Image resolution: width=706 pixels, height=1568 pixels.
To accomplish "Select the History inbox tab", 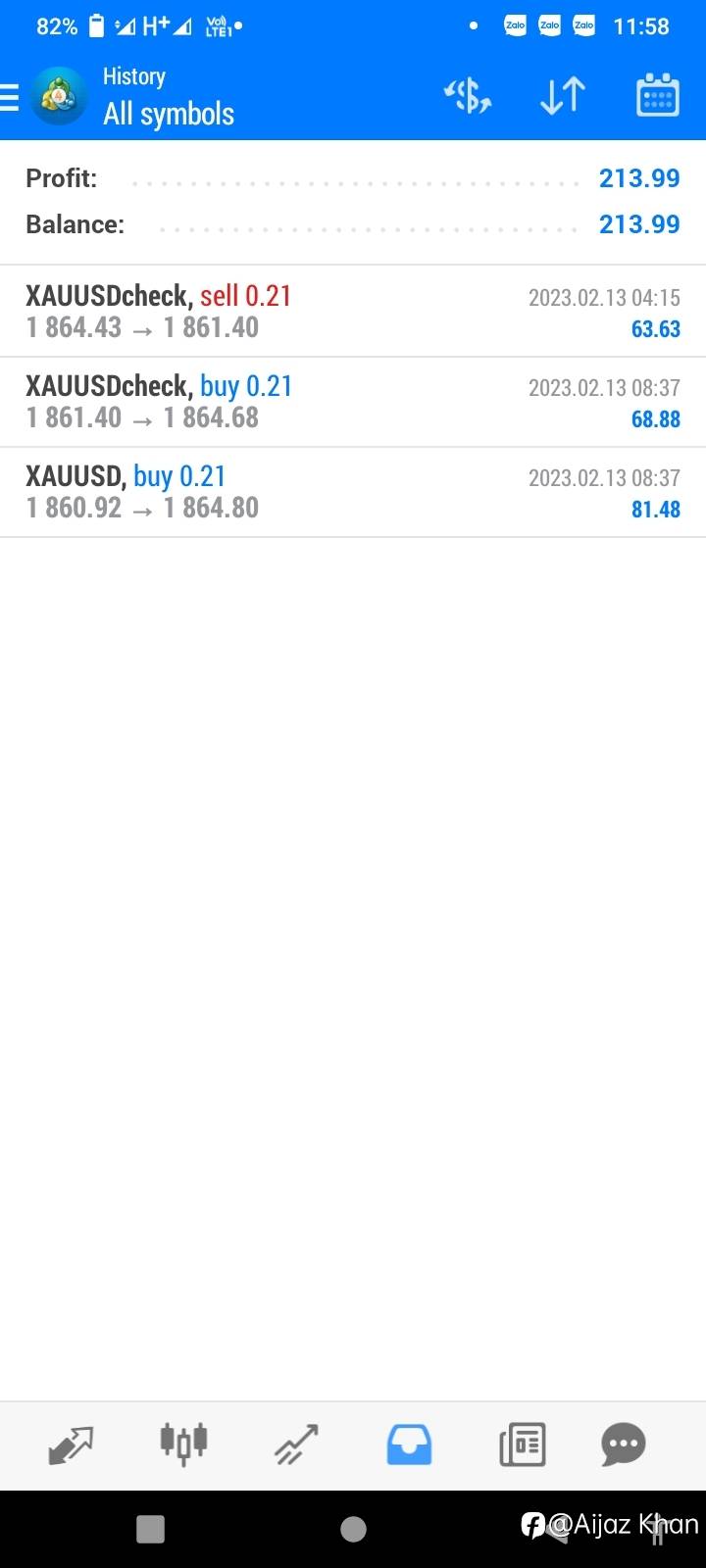I will (x=409, y=1445).
